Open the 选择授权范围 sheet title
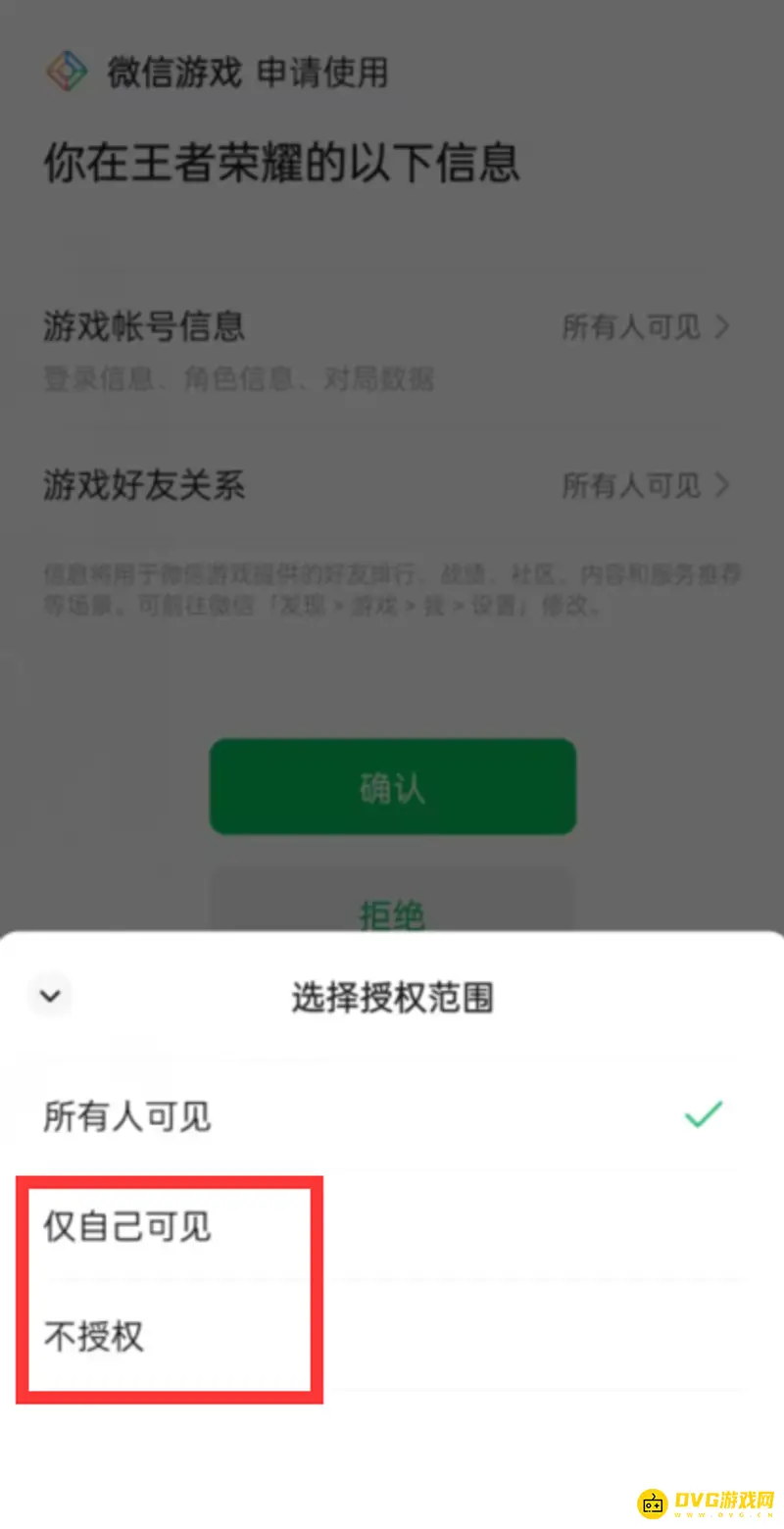784x1529 pixels. tap(392, 997)
